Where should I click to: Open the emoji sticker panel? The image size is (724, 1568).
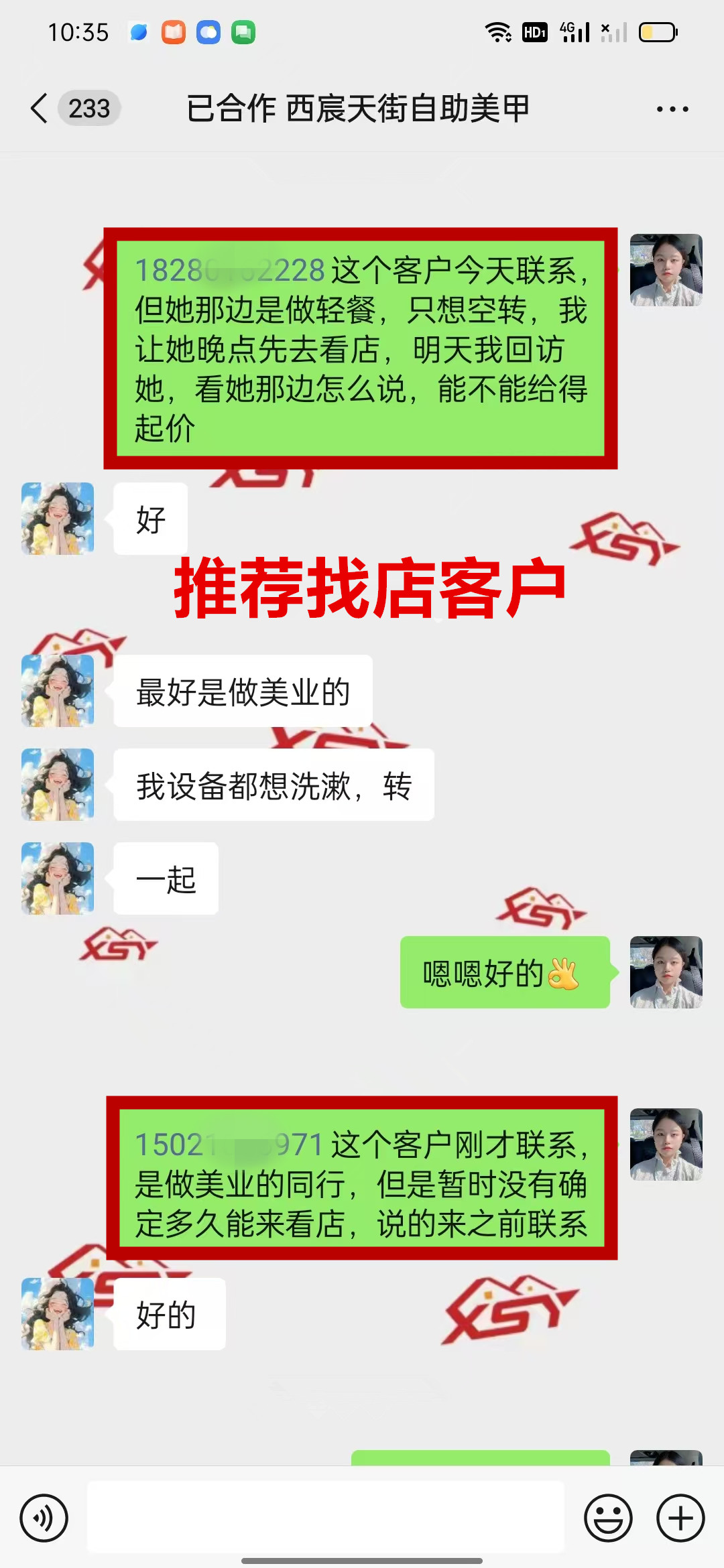coord(608,1518)
